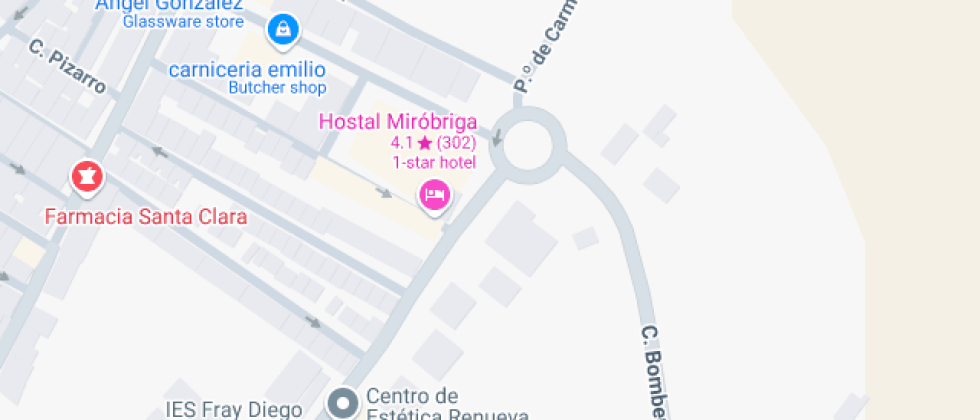
Task: Select the Centro de Estética Renueva marker
Action: pos(345,403)
